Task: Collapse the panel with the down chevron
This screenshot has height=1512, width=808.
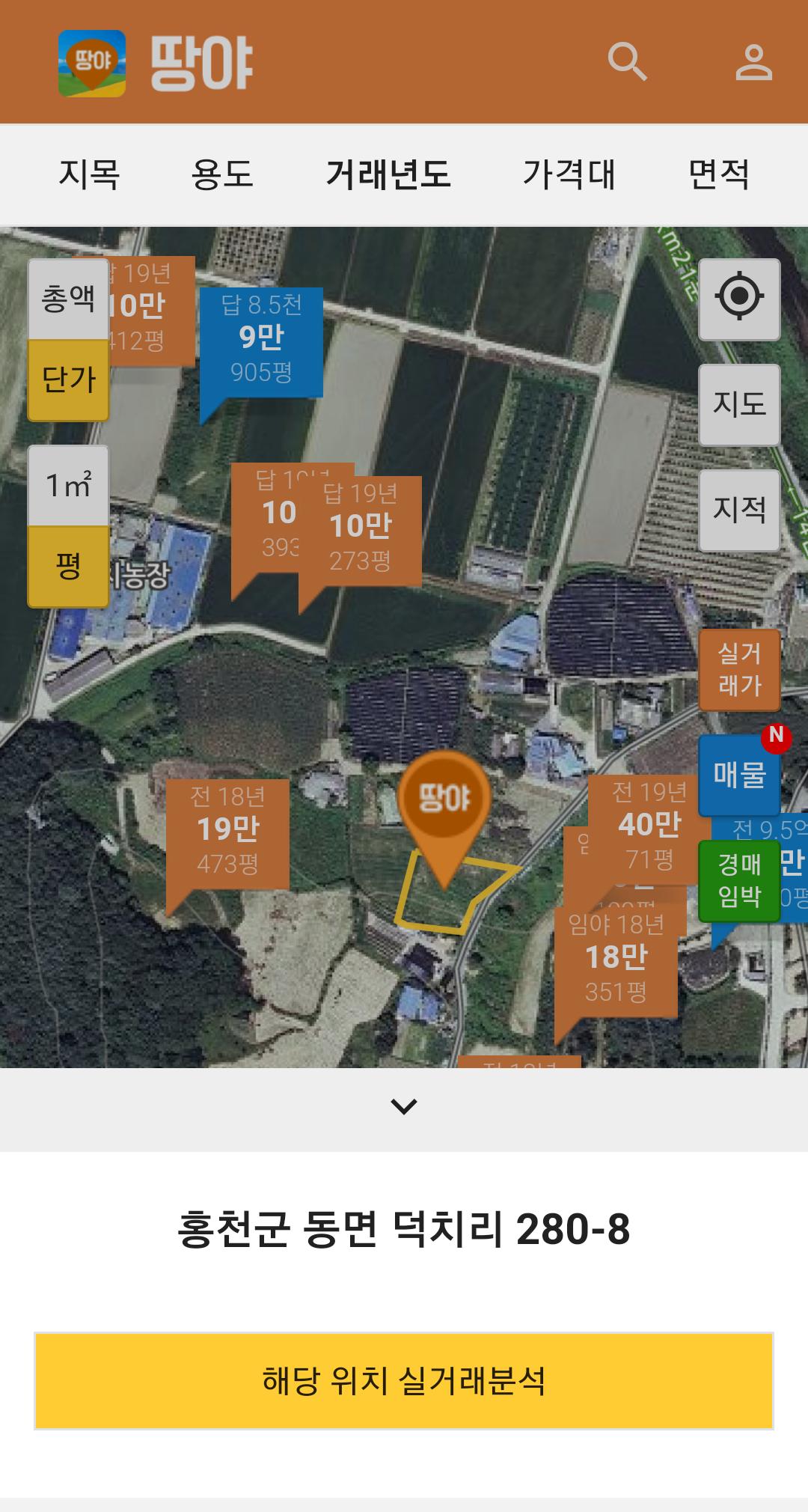Action: coord(404,1106)
